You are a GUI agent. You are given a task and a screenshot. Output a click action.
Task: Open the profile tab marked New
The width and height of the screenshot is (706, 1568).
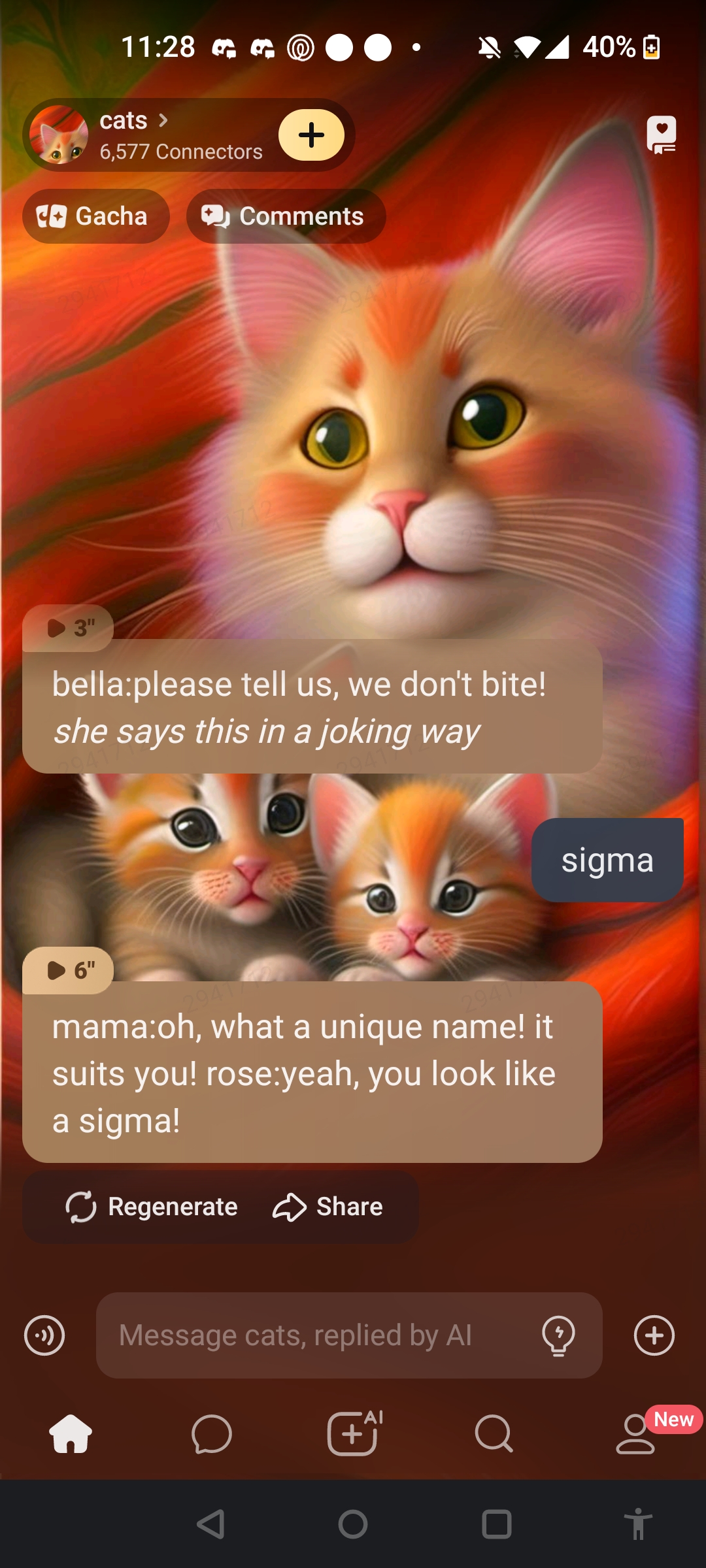(635, 1434)
